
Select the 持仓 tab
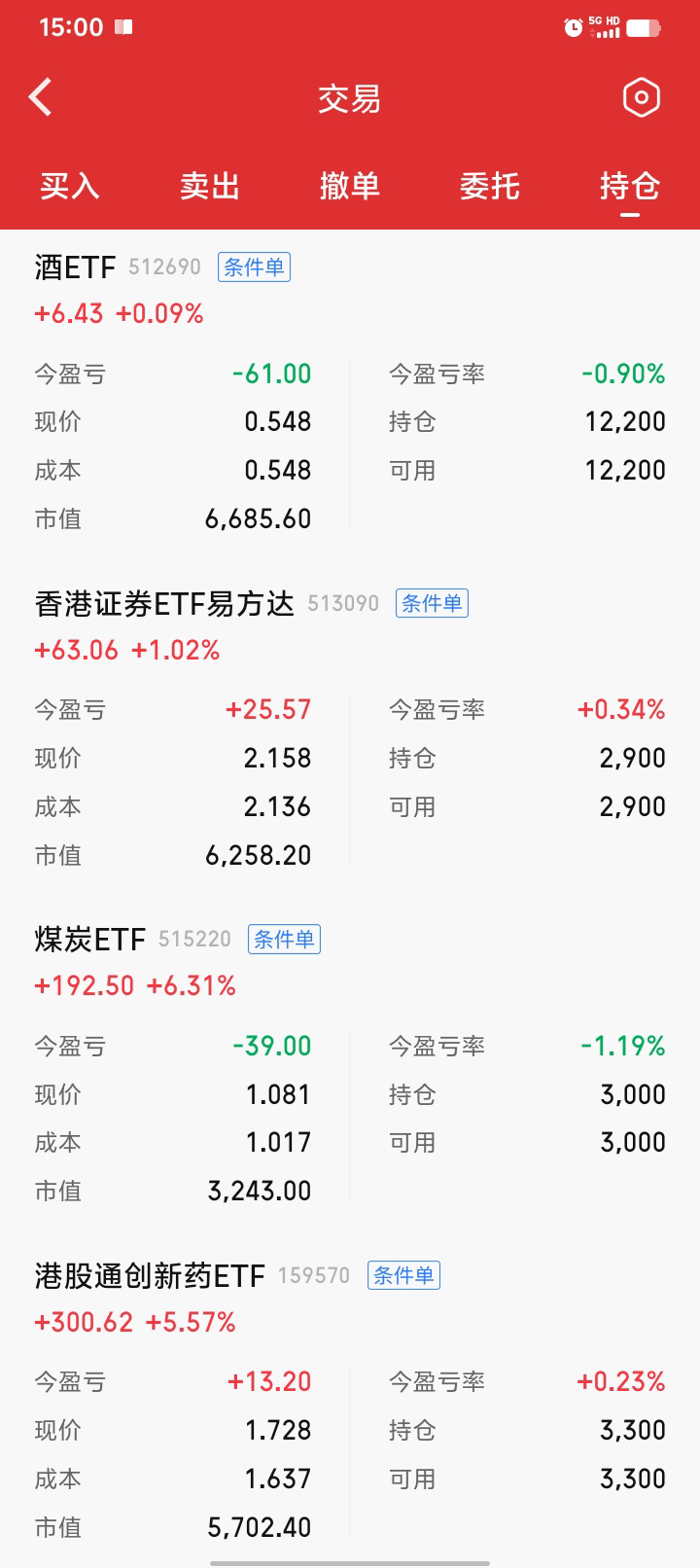click(630, 185)
